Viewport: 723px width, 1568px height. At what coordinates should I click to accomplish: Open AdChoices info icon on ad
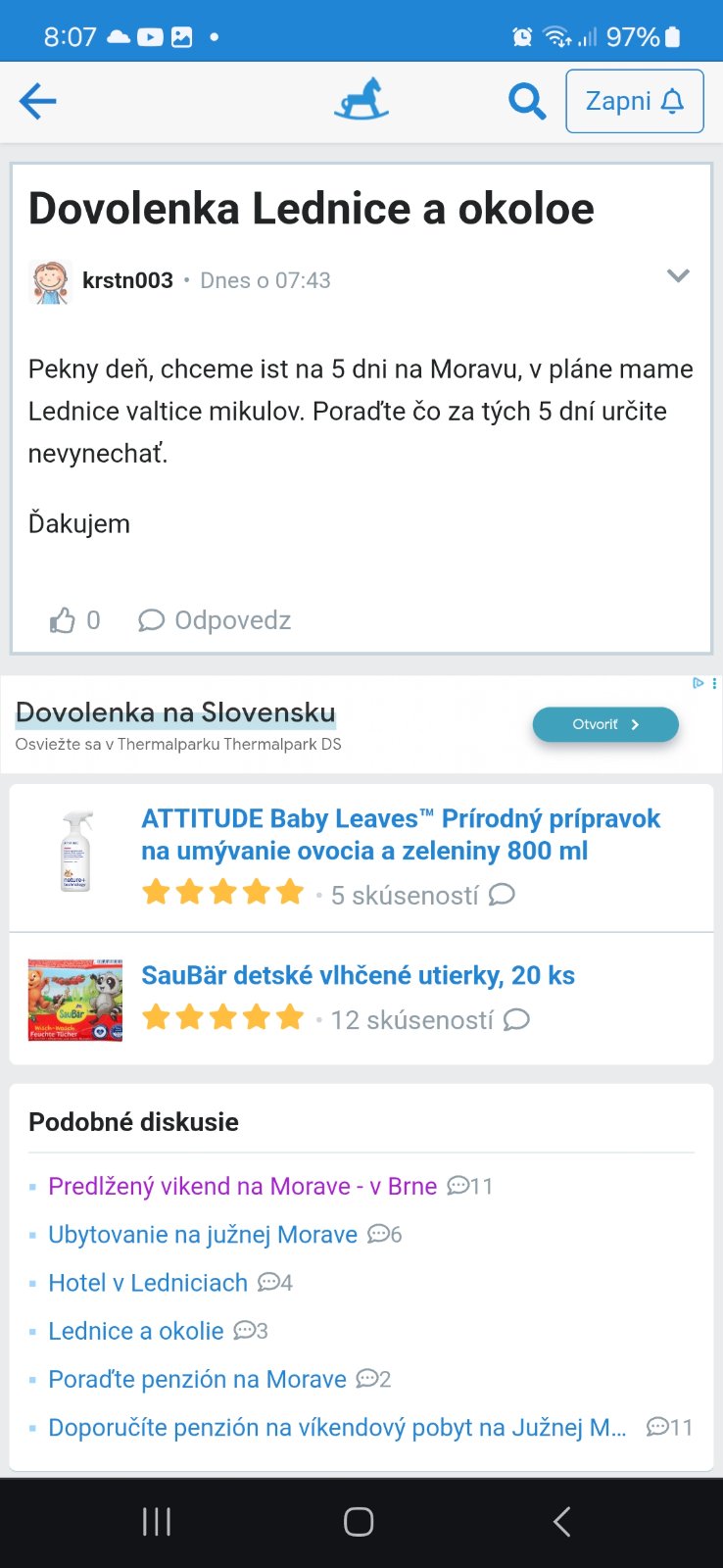(x=699, y=683)
